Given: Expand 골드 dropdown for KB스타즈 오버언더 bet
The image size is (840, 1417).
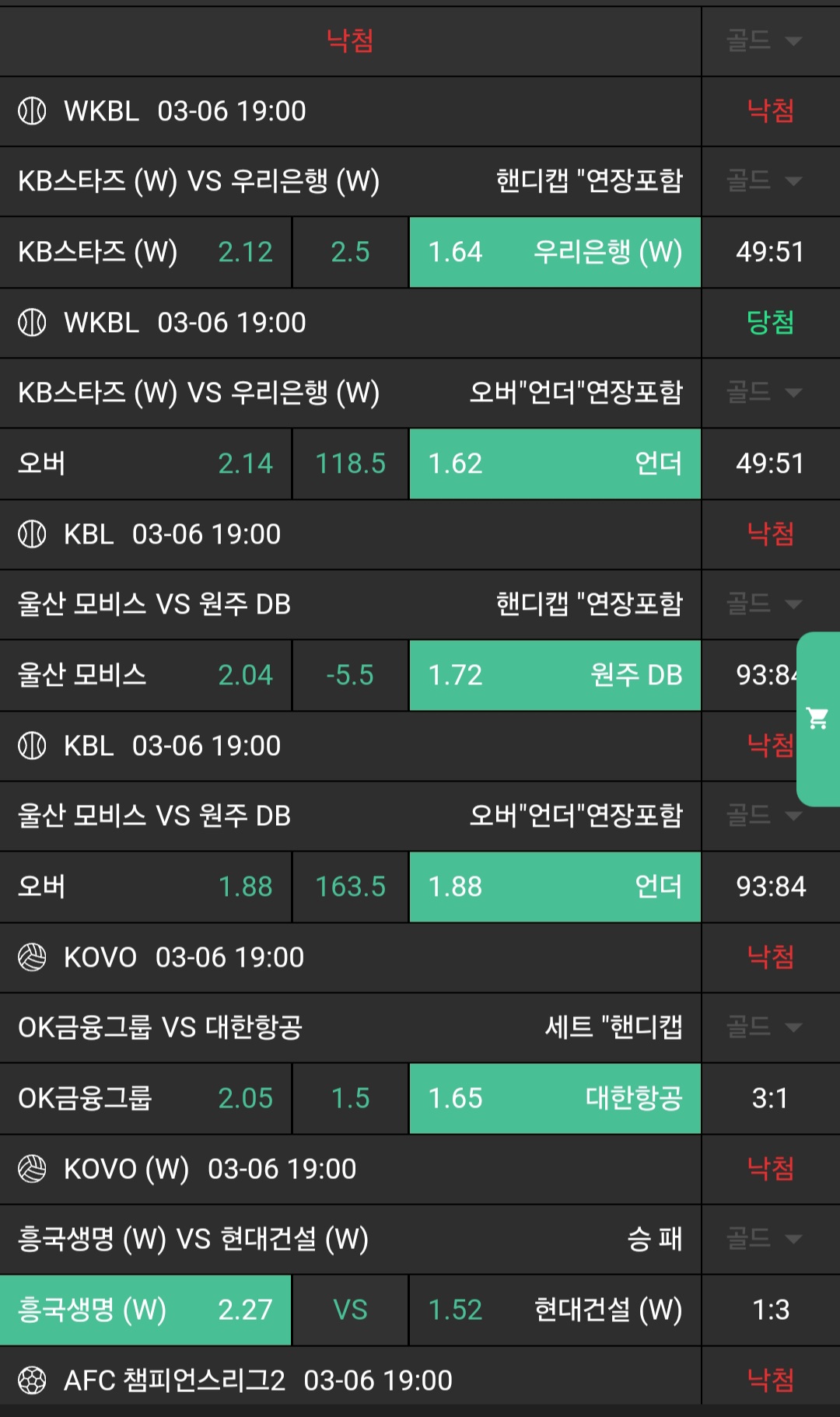Looking at the screenshot, I should 764,393.
